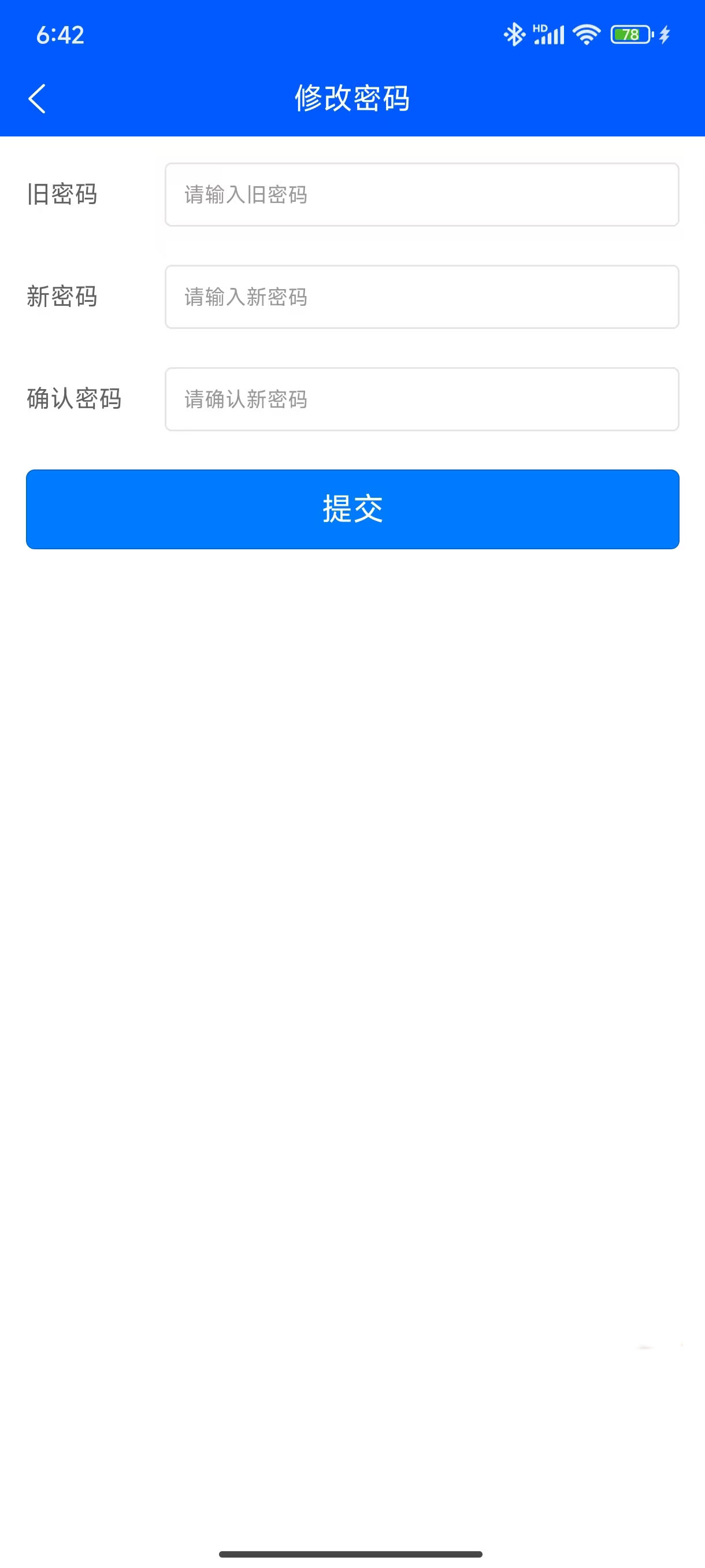Tap the 请确认新密码 field
Viewport: 705px width, 1568px height.
tap(421, 400)
